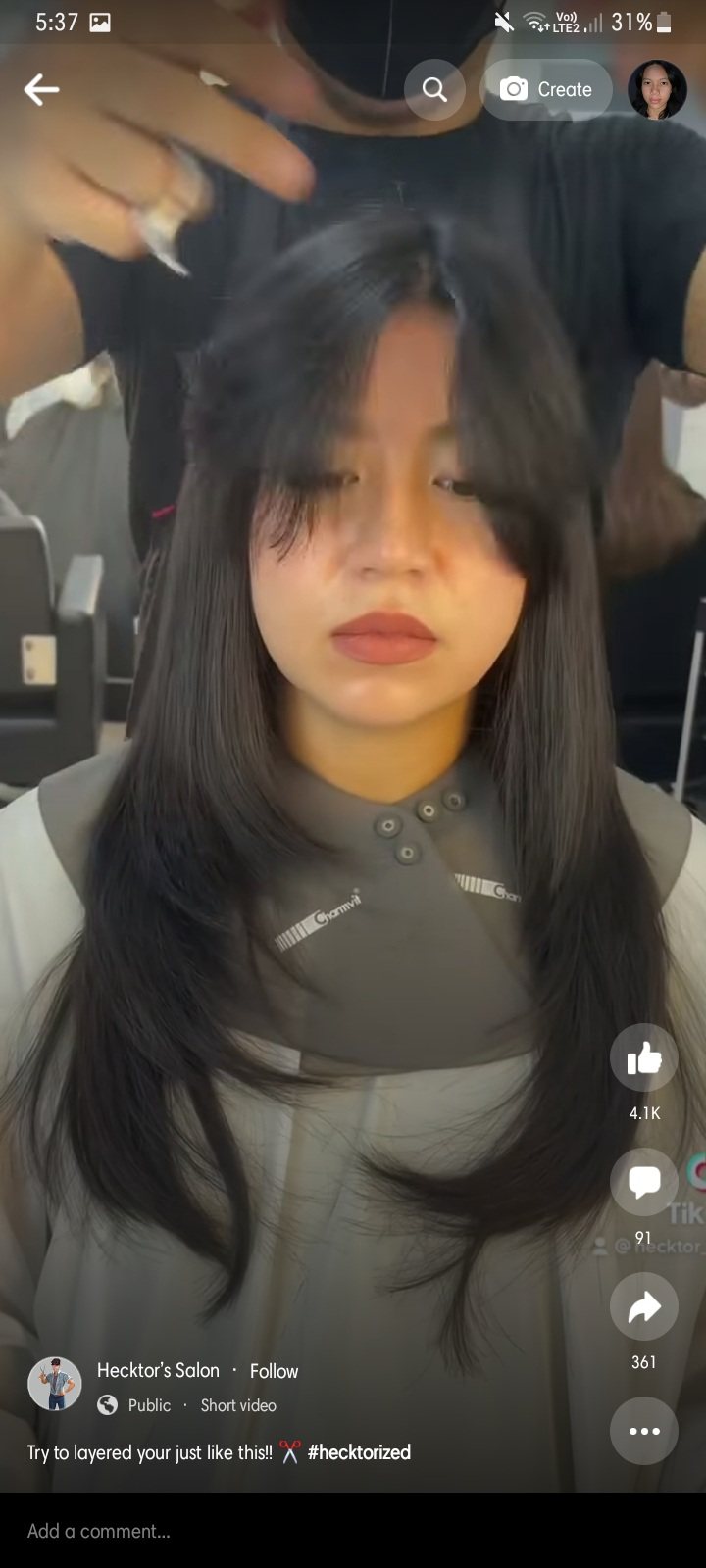Open the search icon
706x1568 pixels.
(434, 90)
